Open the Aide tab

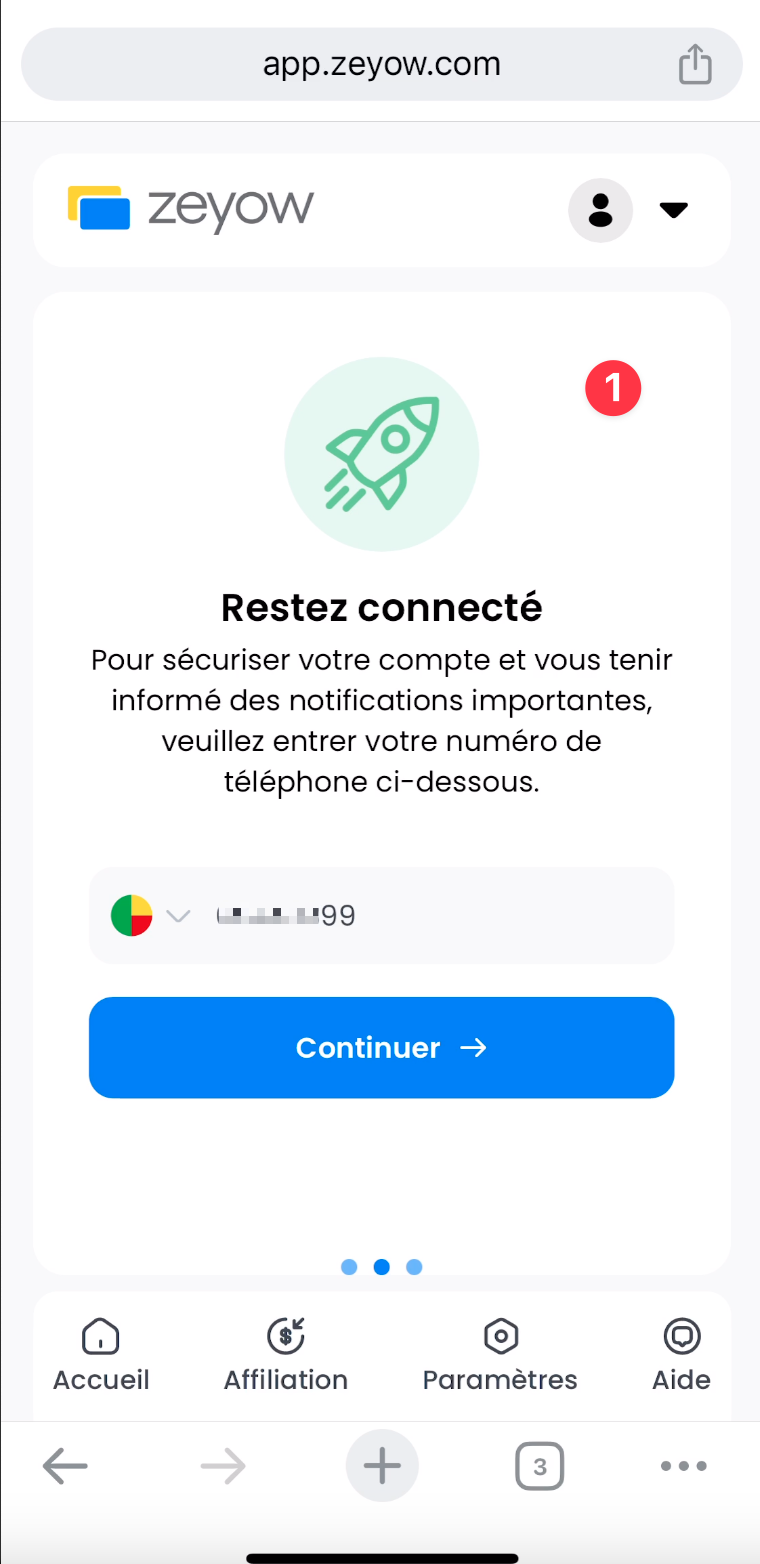[x=682, y=1355]
